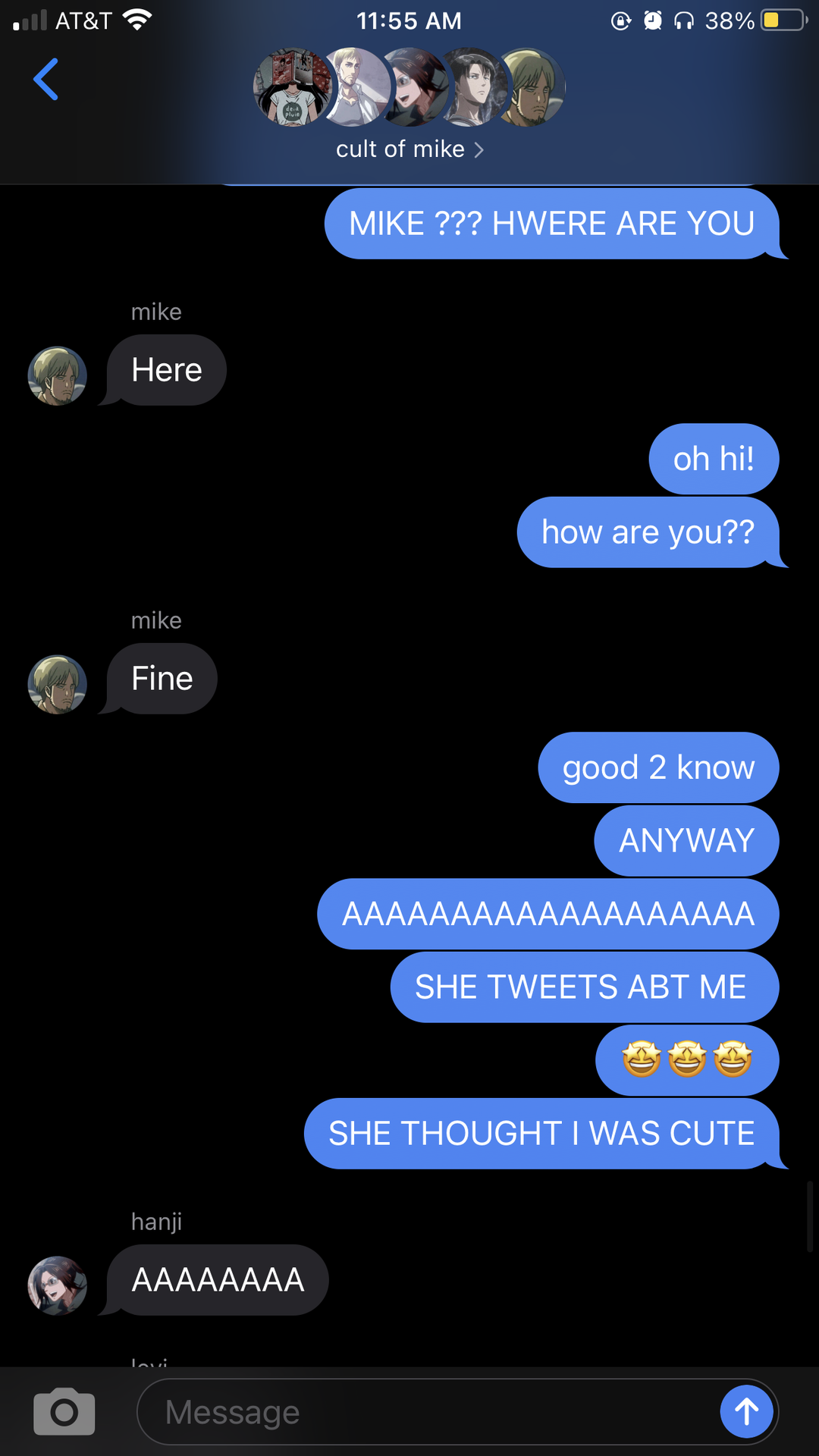The image size is (819, 1456).
Task: Open the group avatars in the header
Action: click(409, 87)
